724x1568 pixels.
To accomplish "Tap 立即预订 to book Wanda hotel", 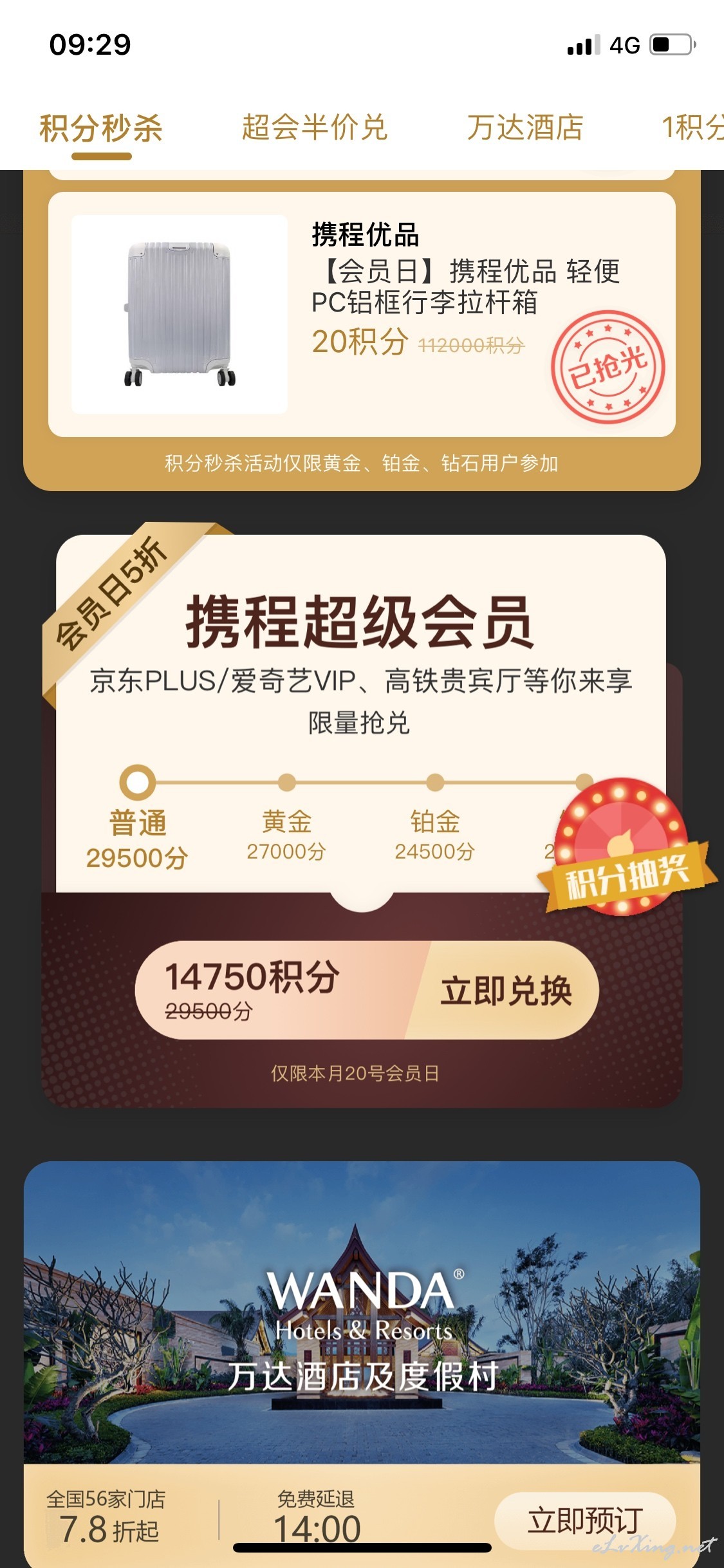I will 585,1521.
